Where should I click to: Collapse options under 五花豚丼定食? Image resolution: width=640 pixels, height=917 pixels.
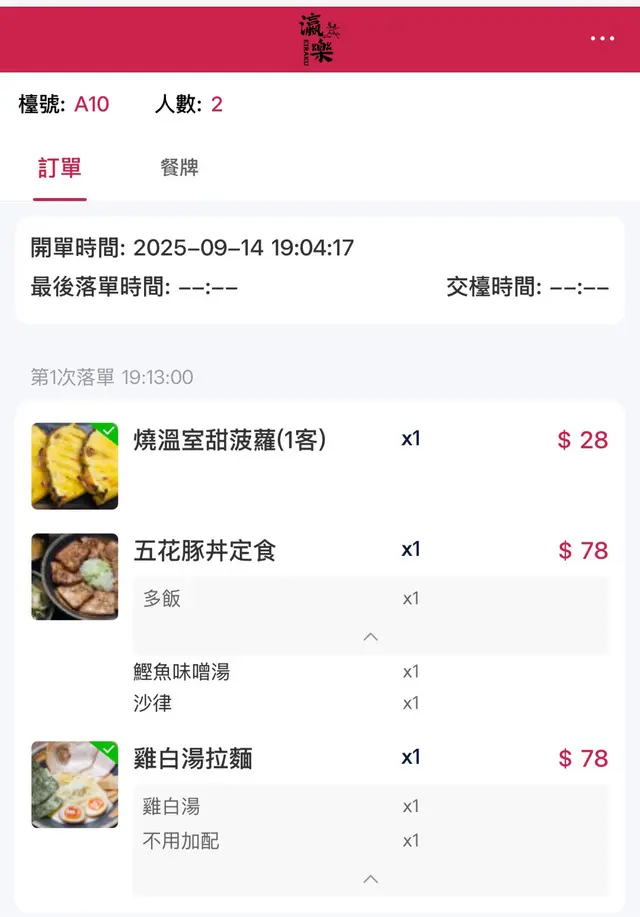pyautogui.click(x=371, y=636)
